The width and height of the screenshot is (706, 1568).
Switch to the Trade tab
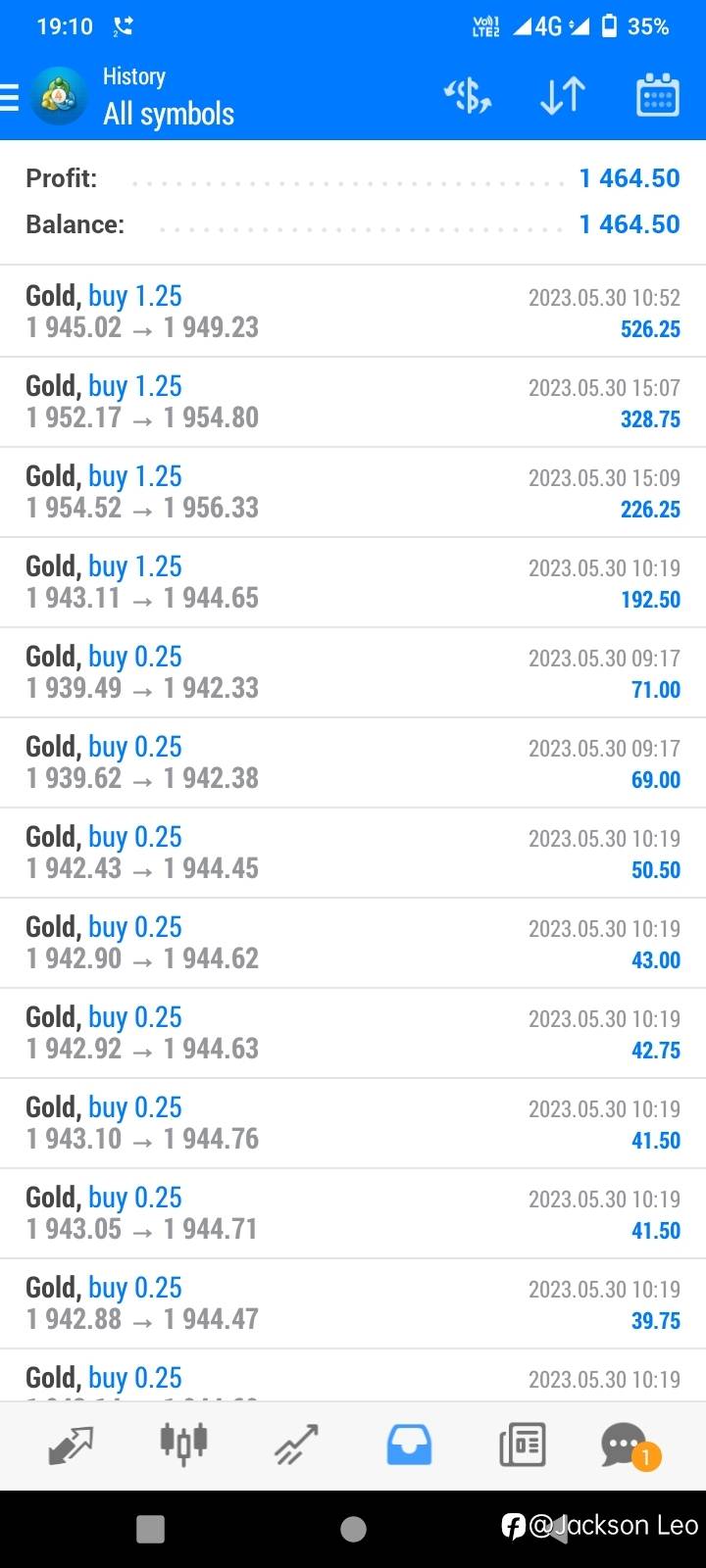[296, 1445]
